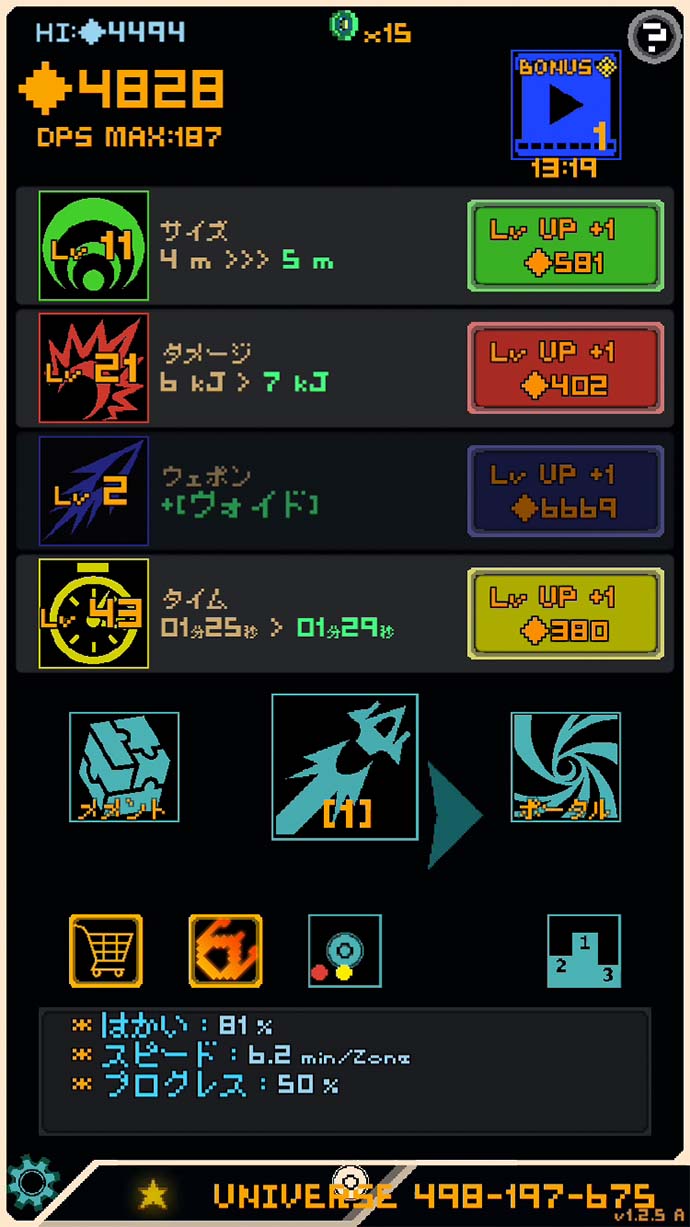The height and width of the screenshot is (1227, 690).
Task: Open the shopping cart store
Action: pos(106,950)
